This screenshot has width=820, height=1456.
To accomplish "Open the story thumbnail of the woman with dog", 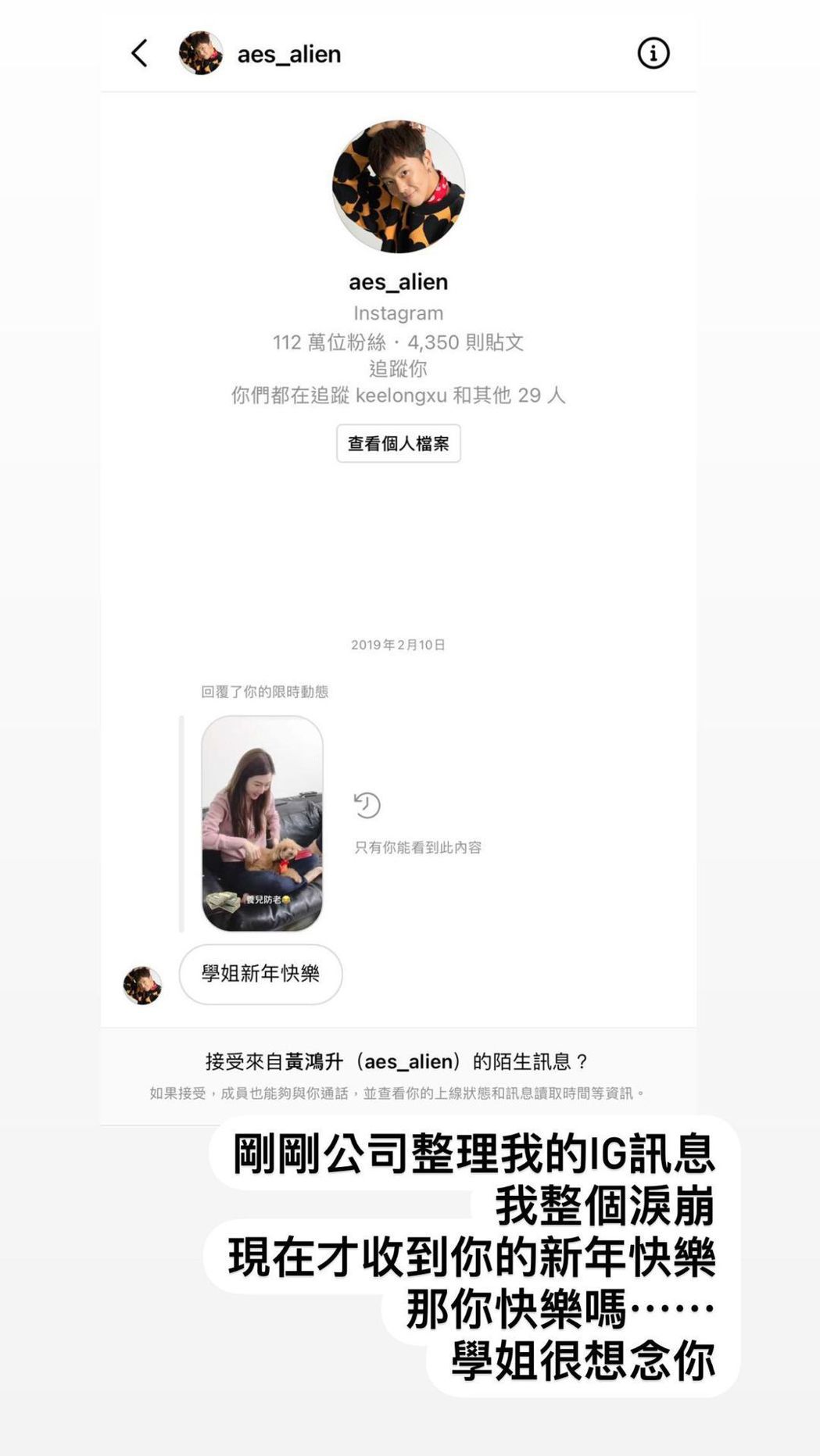I will click(x=262, y=821).
